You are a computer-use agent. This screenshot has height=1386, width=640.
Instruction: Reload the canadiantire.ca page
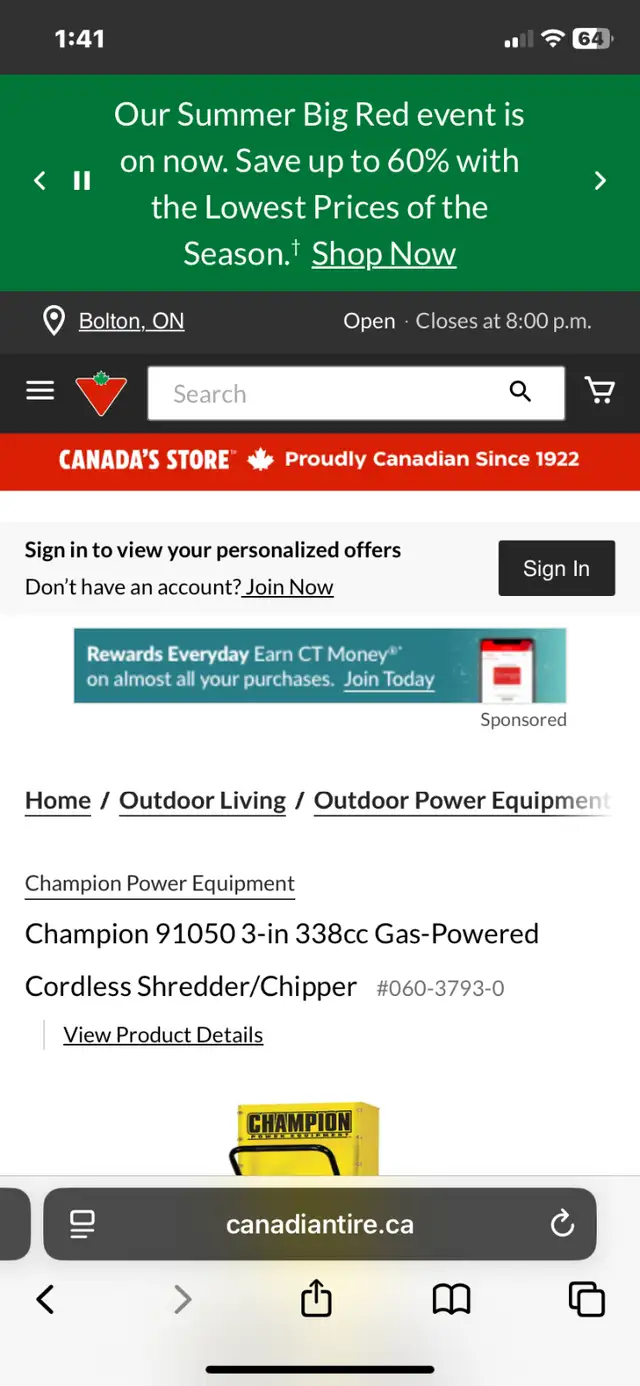(563, 1223)
